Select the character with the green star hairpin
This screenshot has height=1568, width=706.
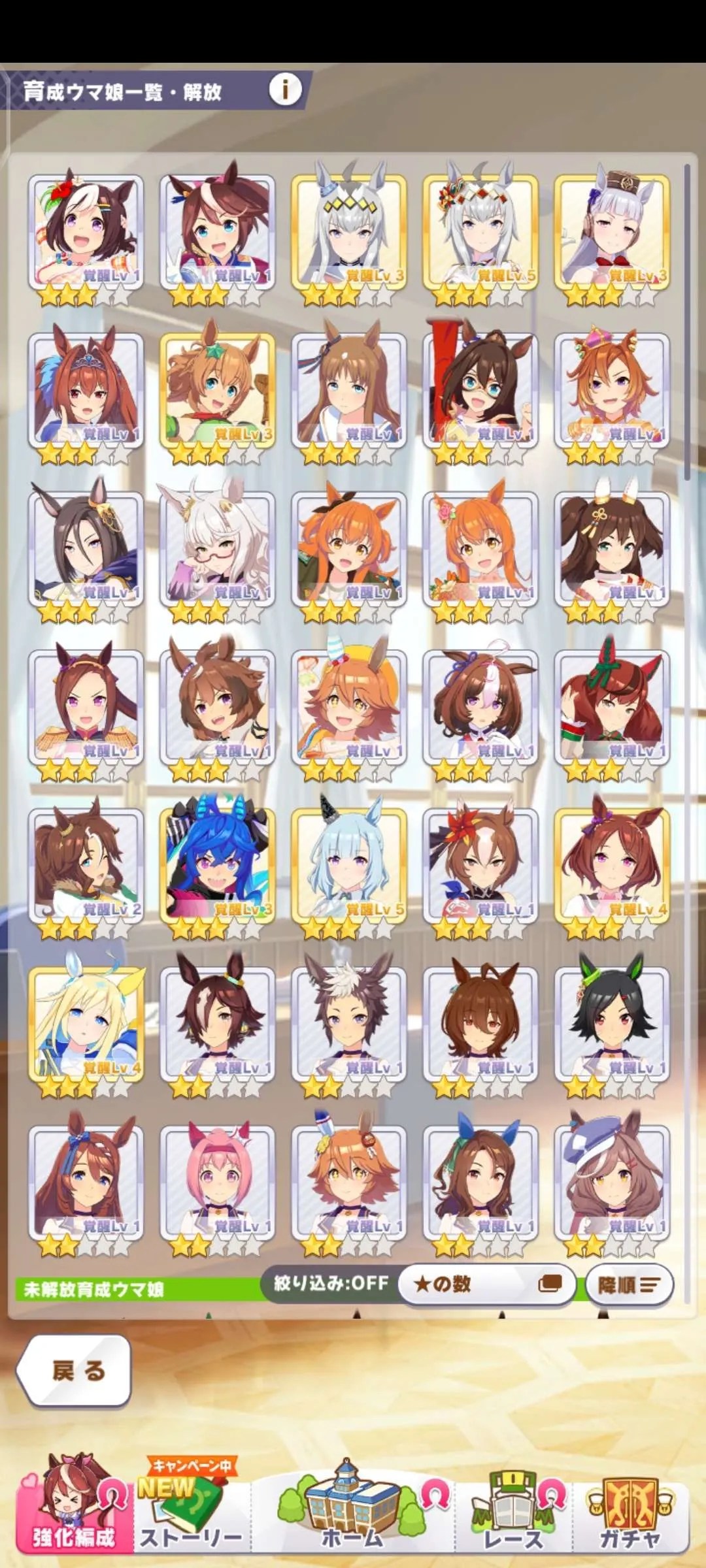point(217,391)
